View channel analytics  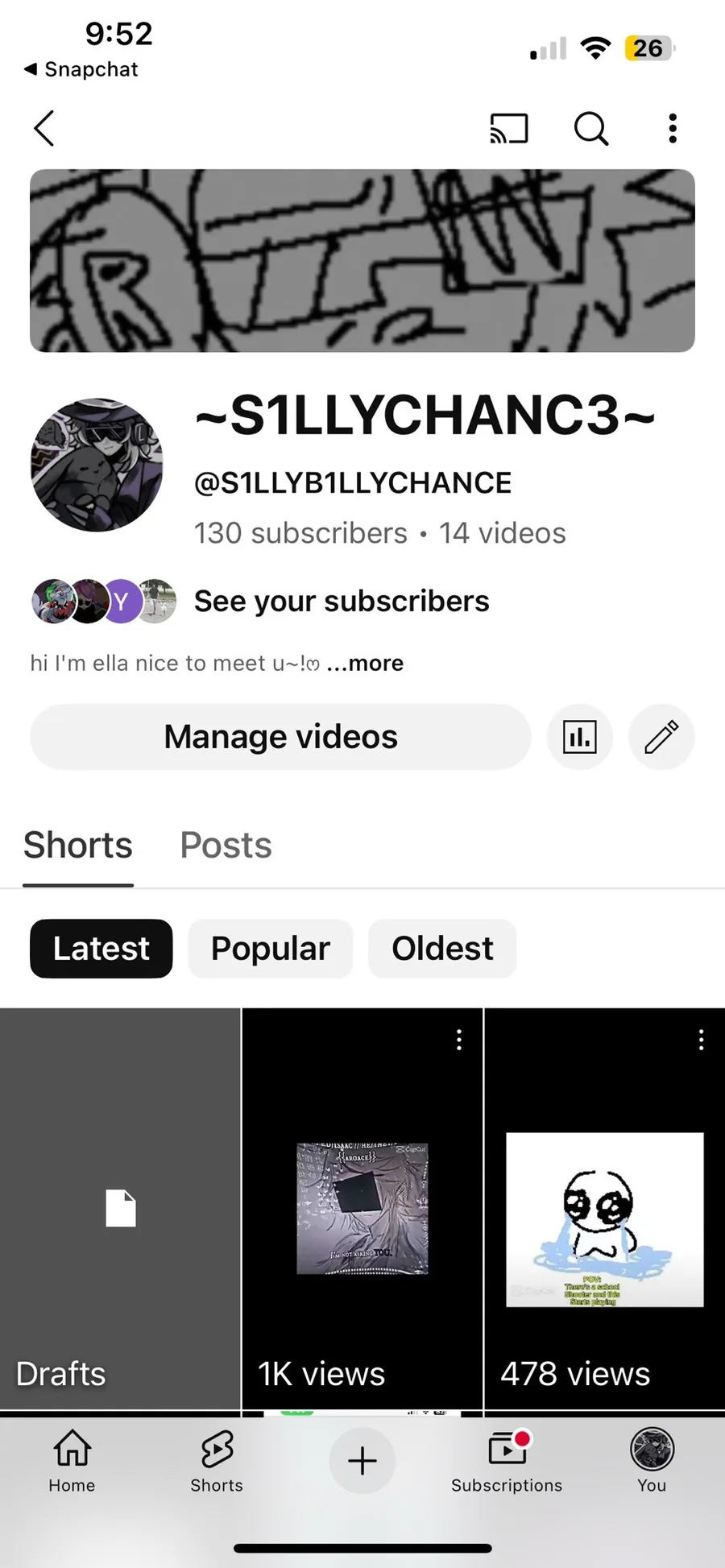[x=580, y=737]
